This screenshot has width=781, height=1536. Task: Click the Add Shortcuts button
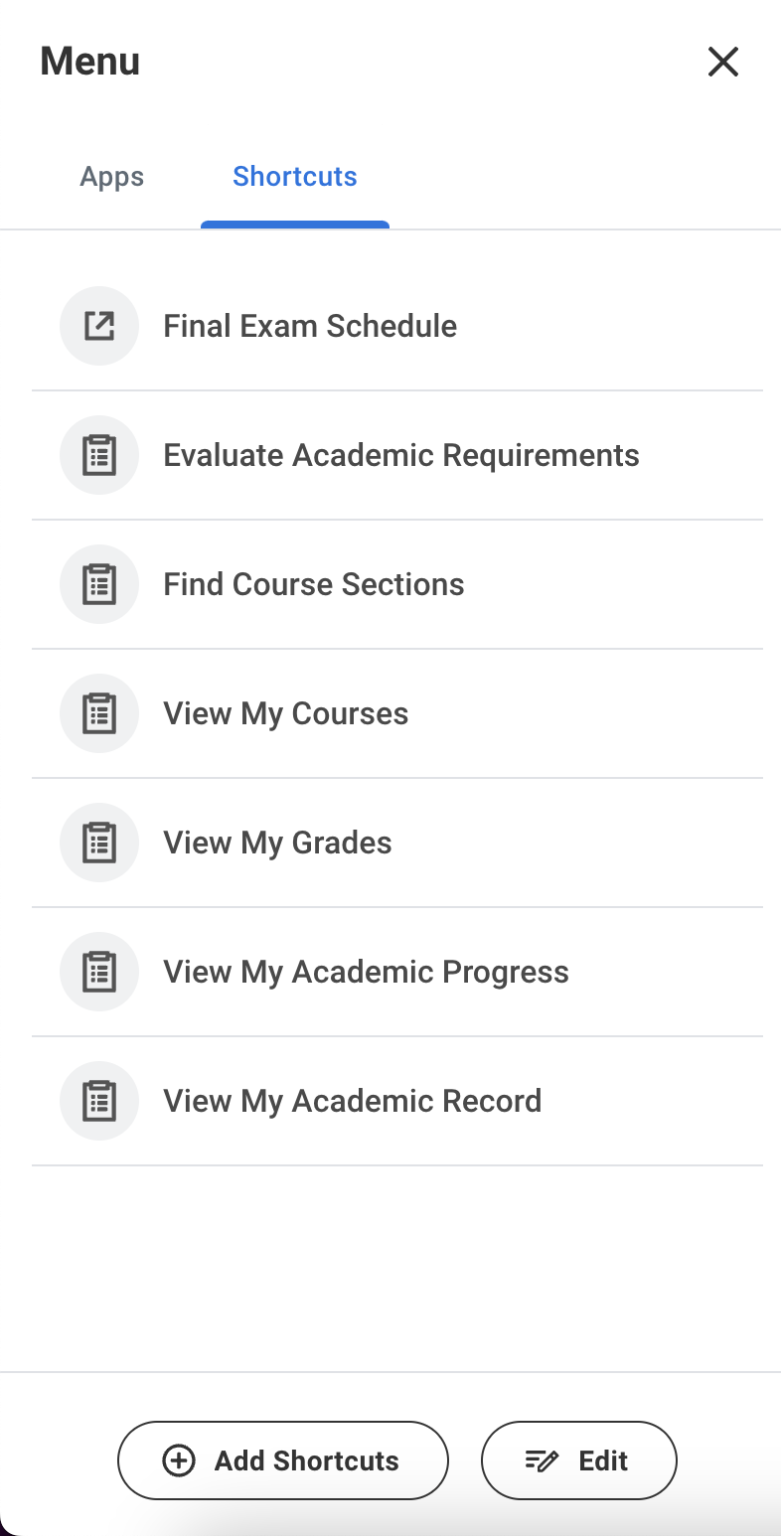tap(283, 1460)
